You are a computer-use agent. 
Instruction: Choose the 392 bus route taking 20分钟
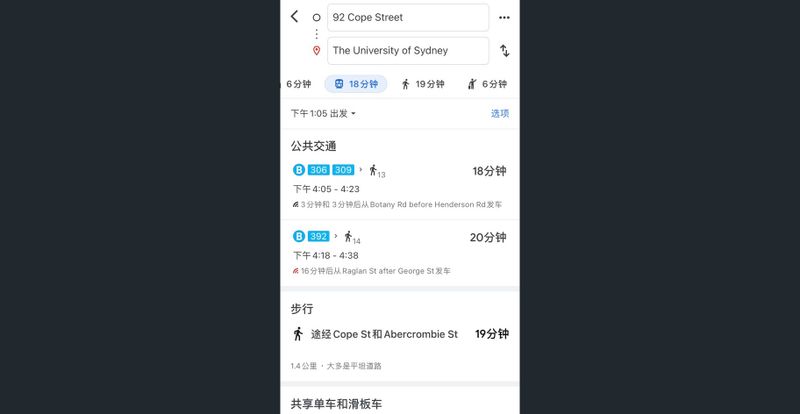coord(400,253)
